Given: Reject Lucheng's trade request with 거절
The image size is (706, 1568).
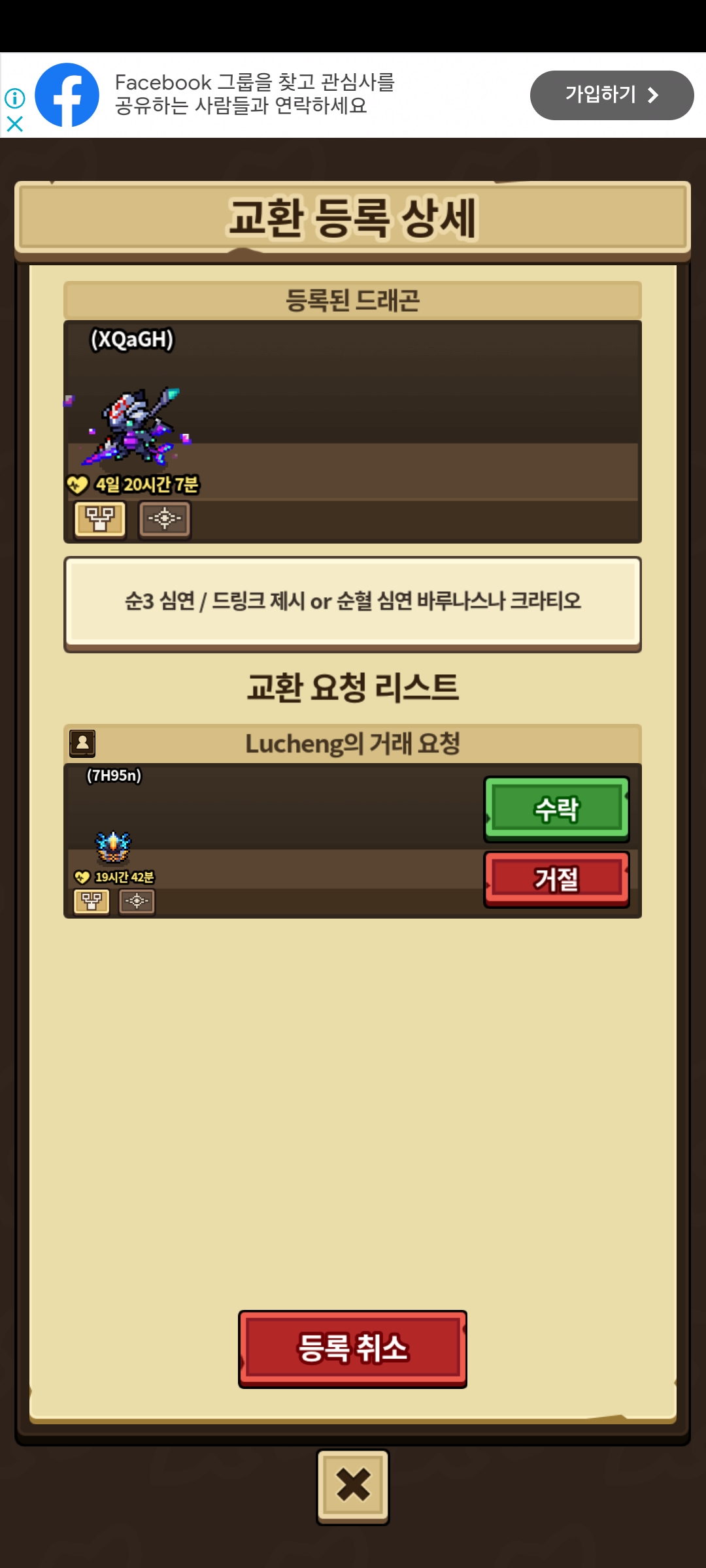Looking at the screenshot, I should [x=556, y=879].
